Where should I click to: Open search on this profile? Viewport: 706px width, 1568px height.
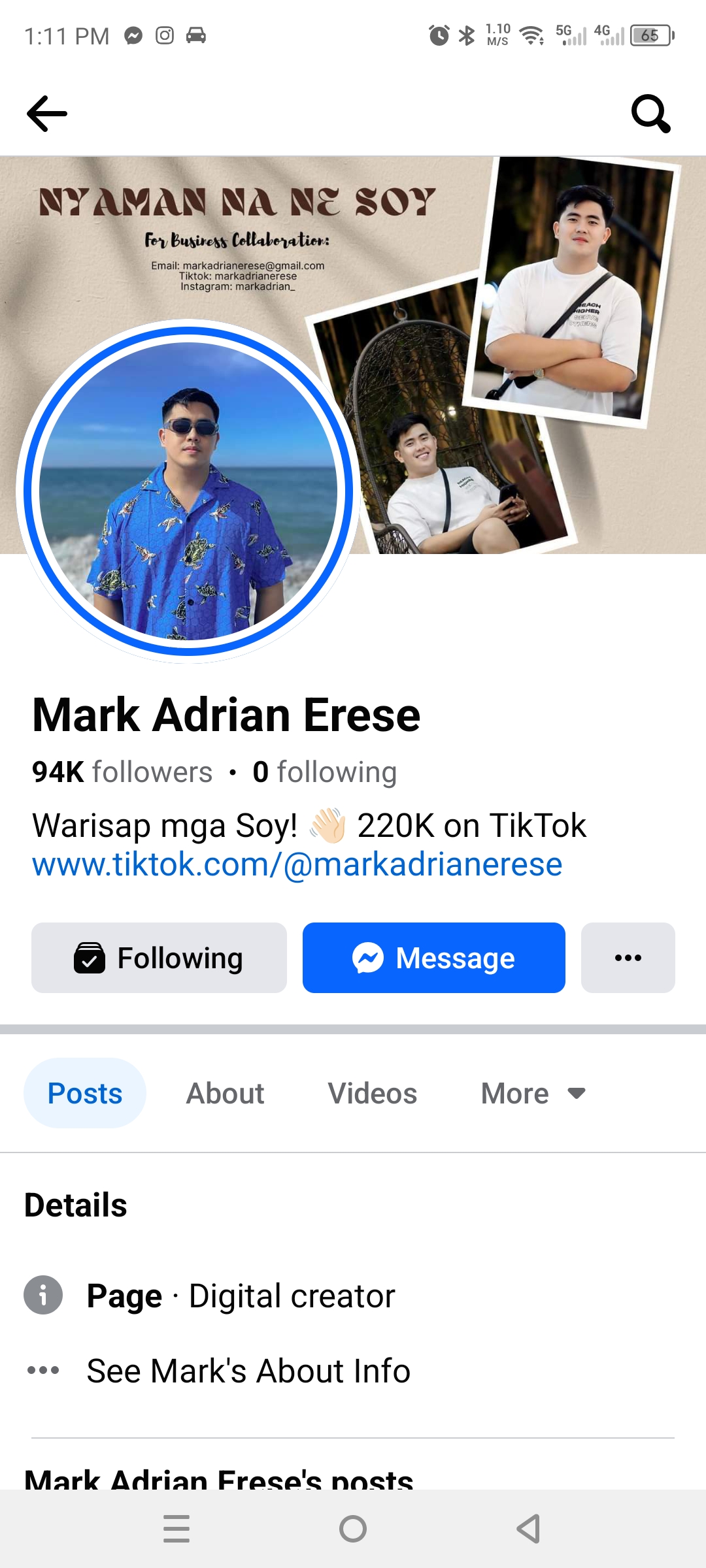click(650, 114)
